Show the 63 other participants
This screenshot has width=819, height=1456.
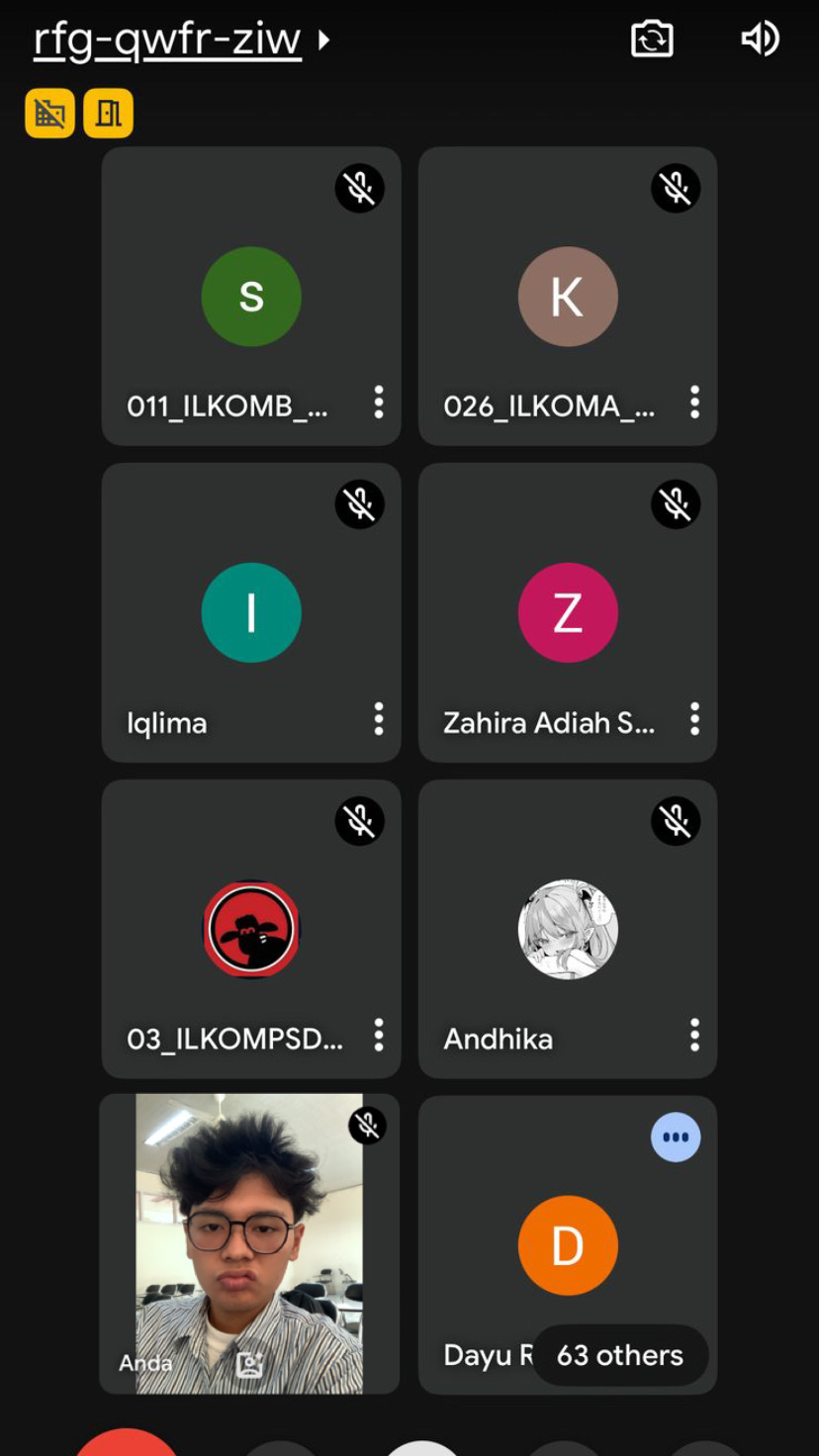[619, 1355]
